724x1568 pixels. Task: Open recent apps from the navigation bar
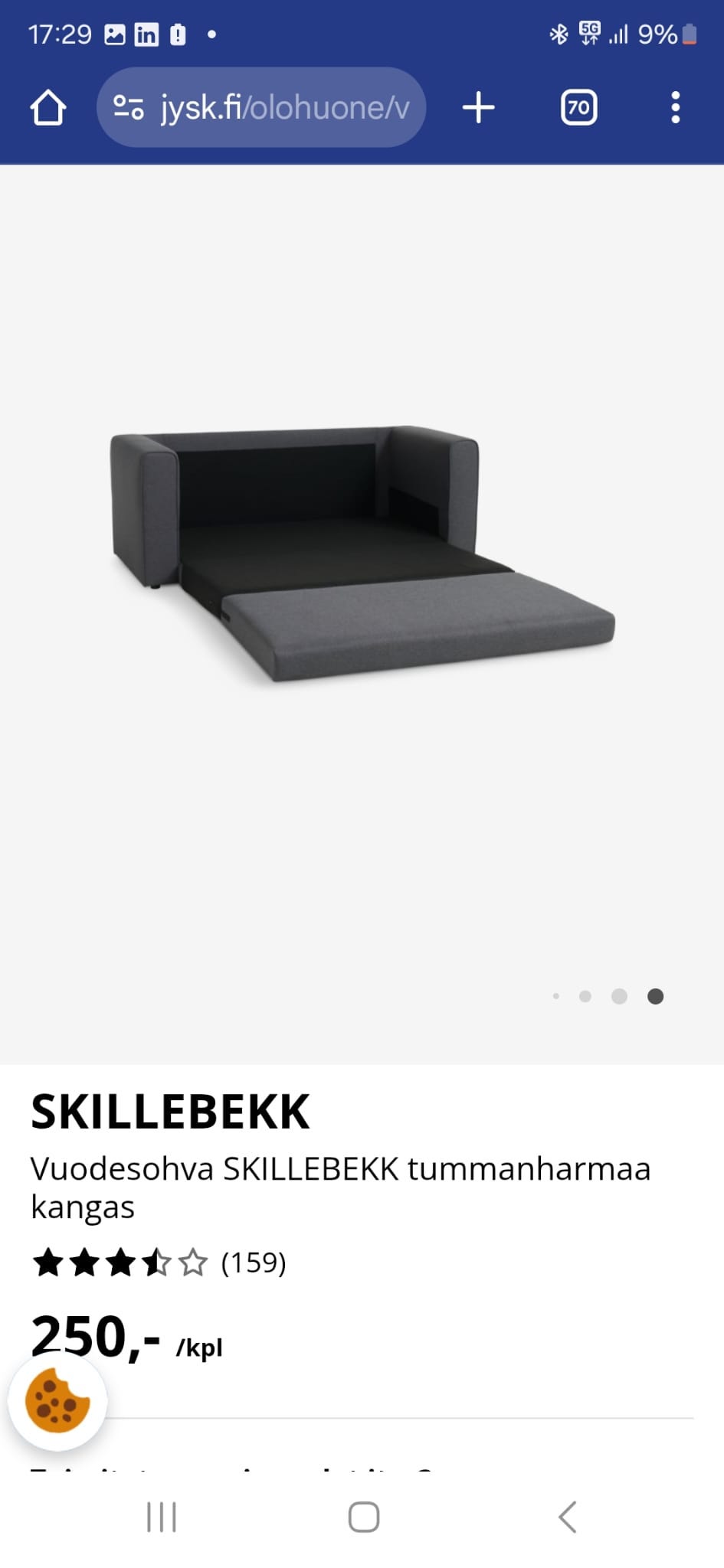pos(161,1517)
